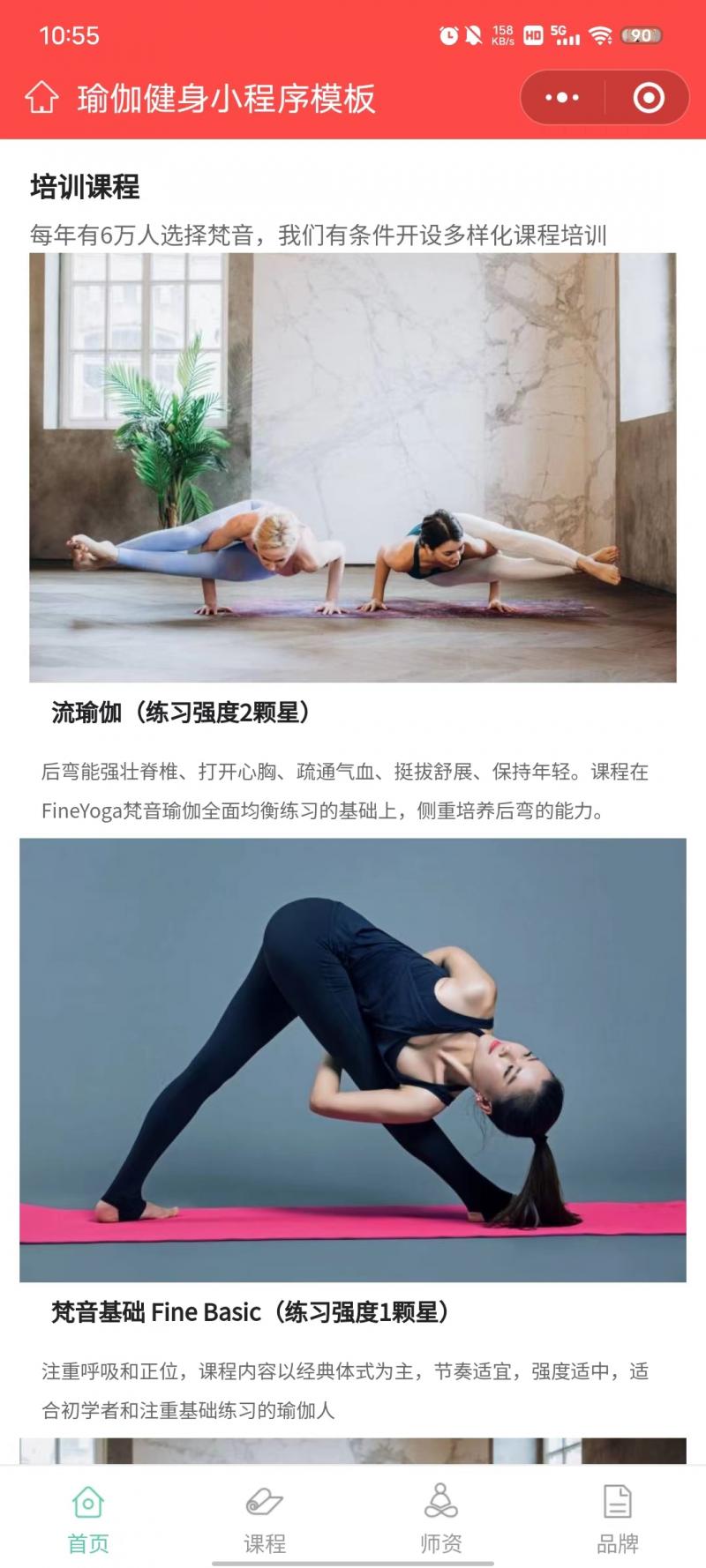706x1568 pixels.
Task: Open the mini program more-options menu
Action: click(x=562, y=98)
